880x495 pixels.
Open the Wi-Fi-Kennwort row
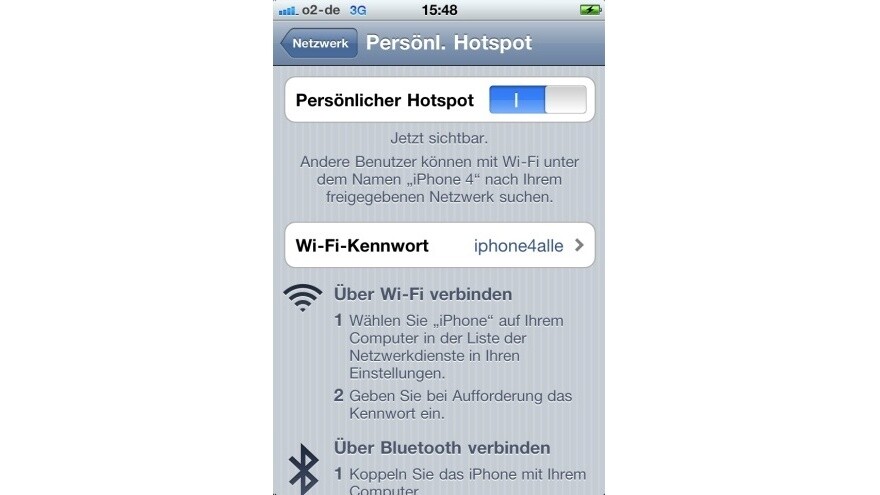tap(440, 245)
